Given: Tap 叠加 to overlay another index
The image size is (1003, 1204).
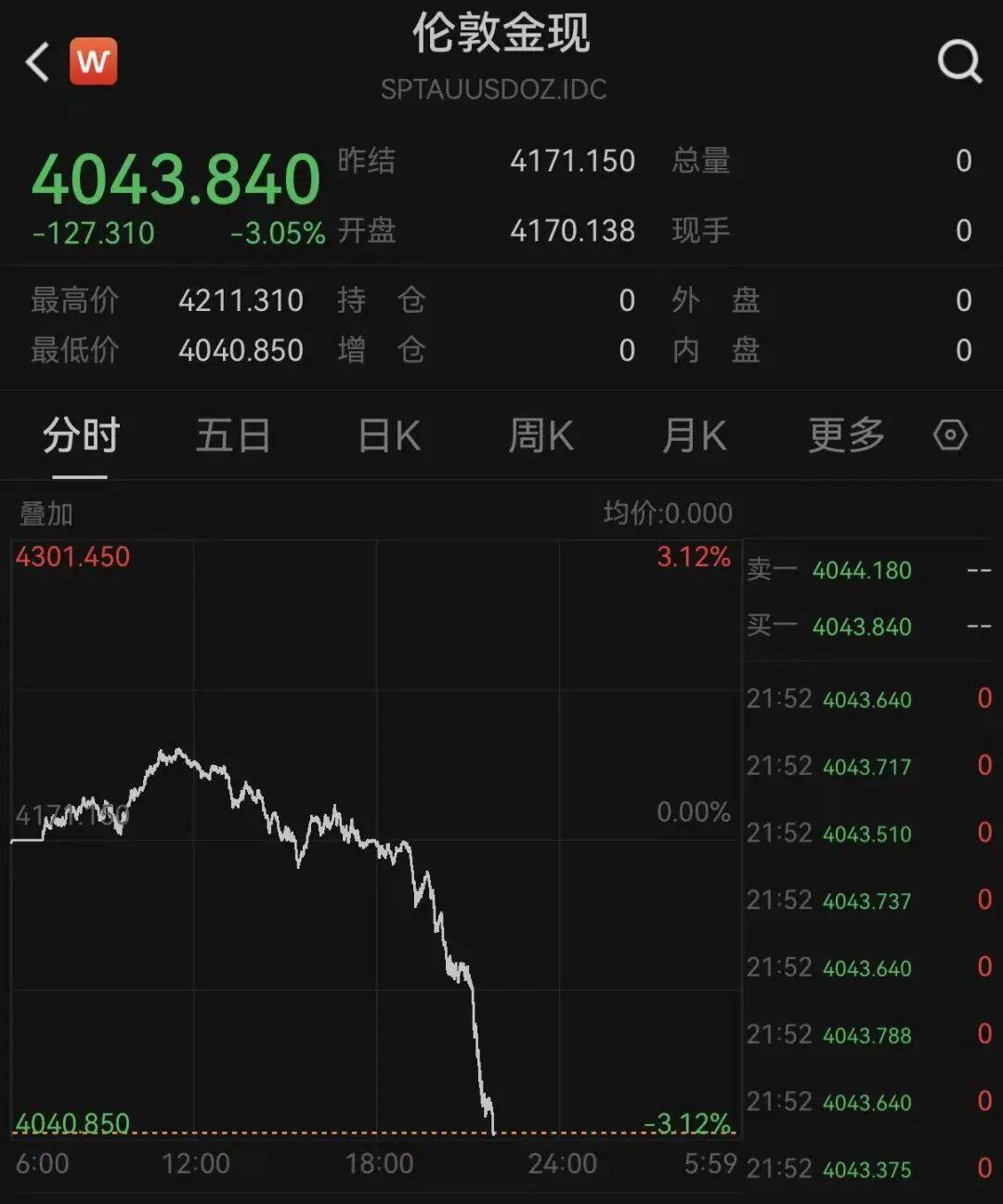Looking at the screenshot, I should 46,513.
